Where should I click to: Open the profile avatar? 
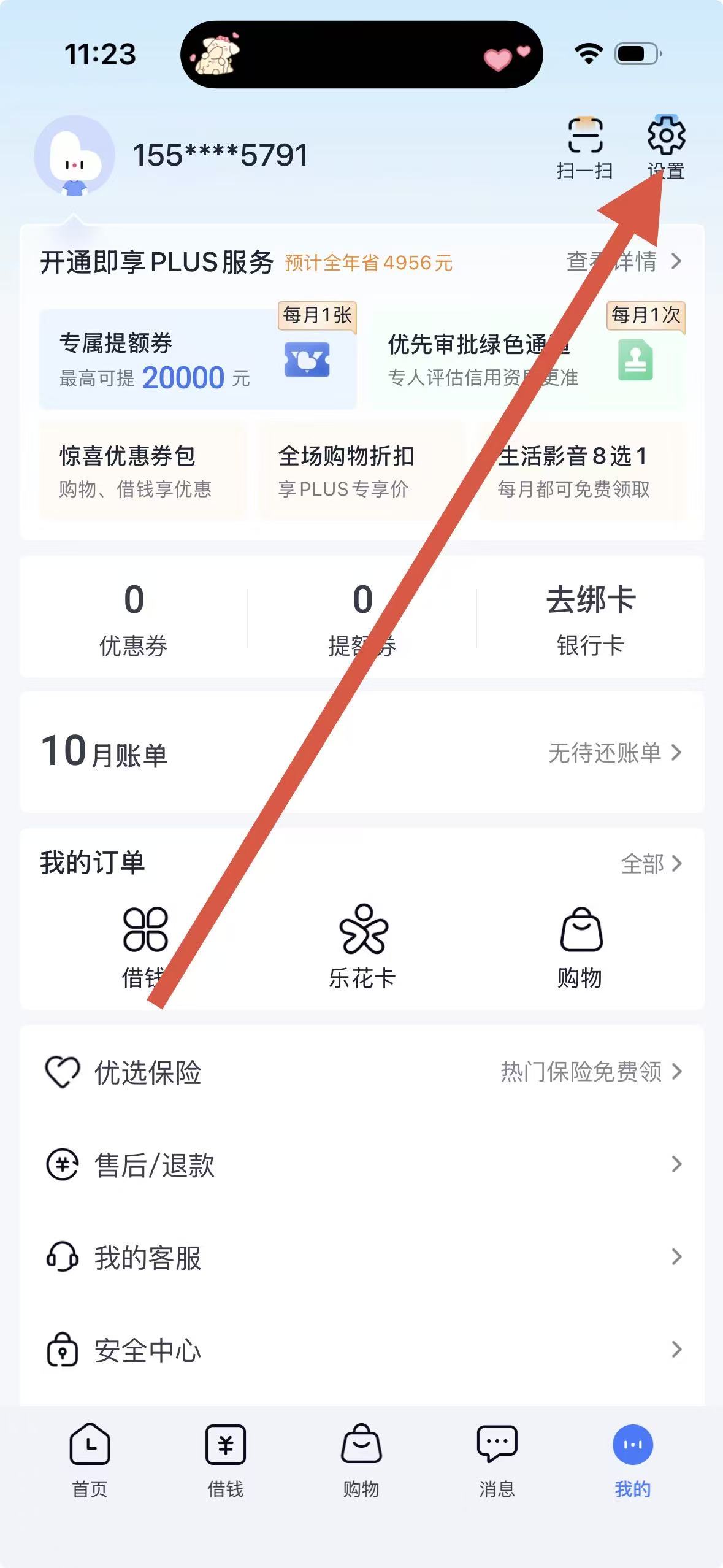coord(74,155)
